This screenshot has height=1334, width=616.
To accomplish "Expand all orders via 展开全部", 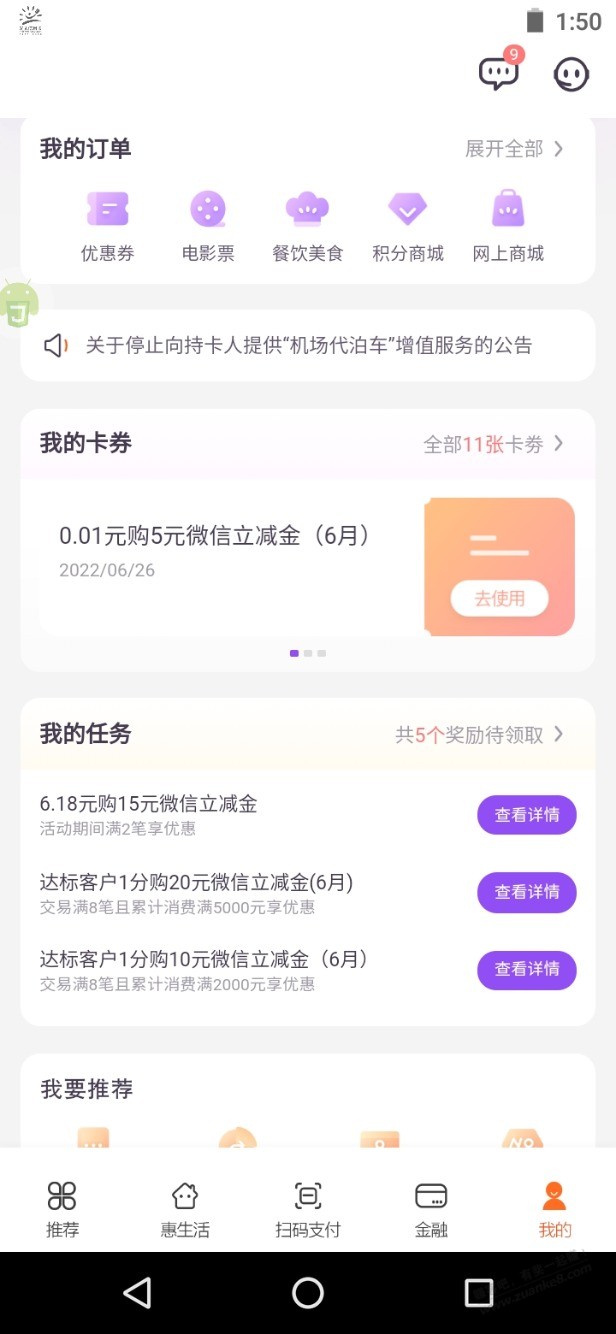I will tap(514, 149).
